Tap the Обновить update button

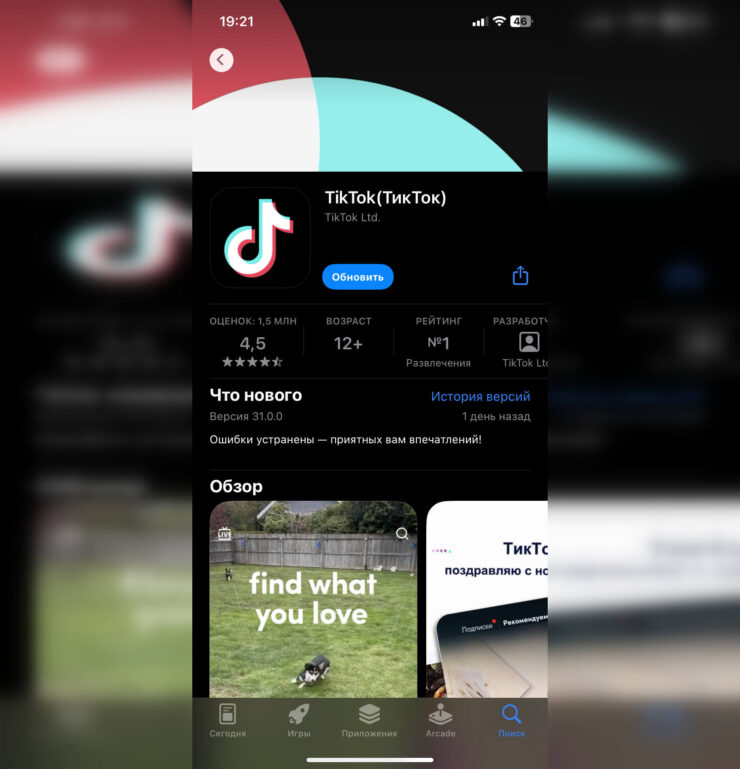point(357,277)
